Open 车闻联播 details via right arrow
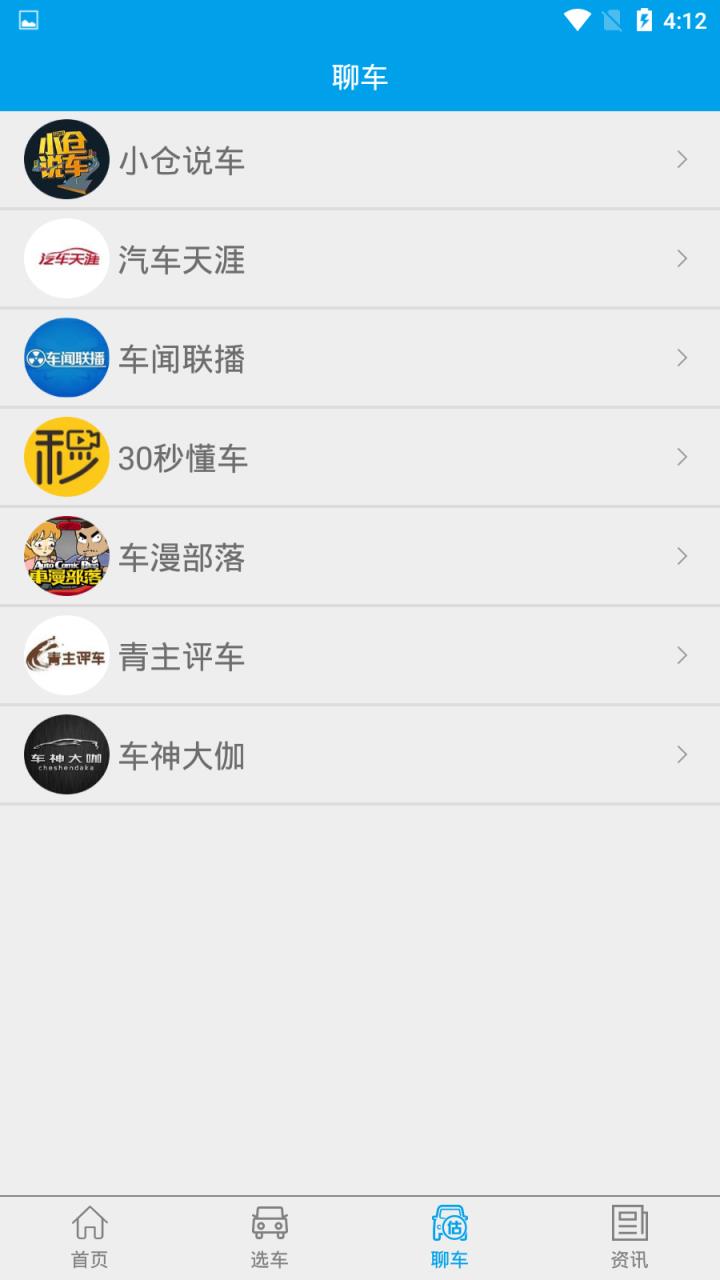 (x=683, y=357)
